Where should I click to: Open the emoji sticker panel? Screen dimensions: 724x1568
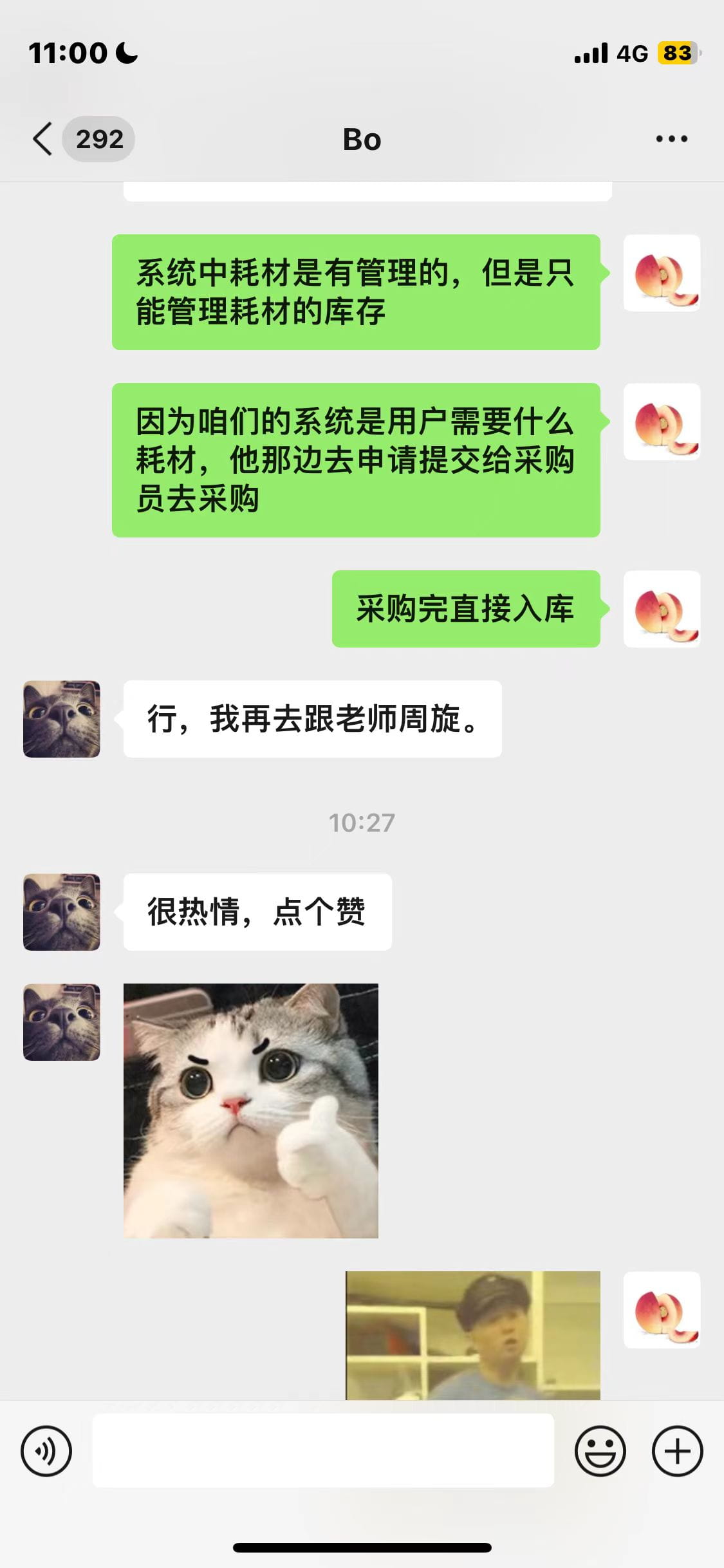[600, 1451]
